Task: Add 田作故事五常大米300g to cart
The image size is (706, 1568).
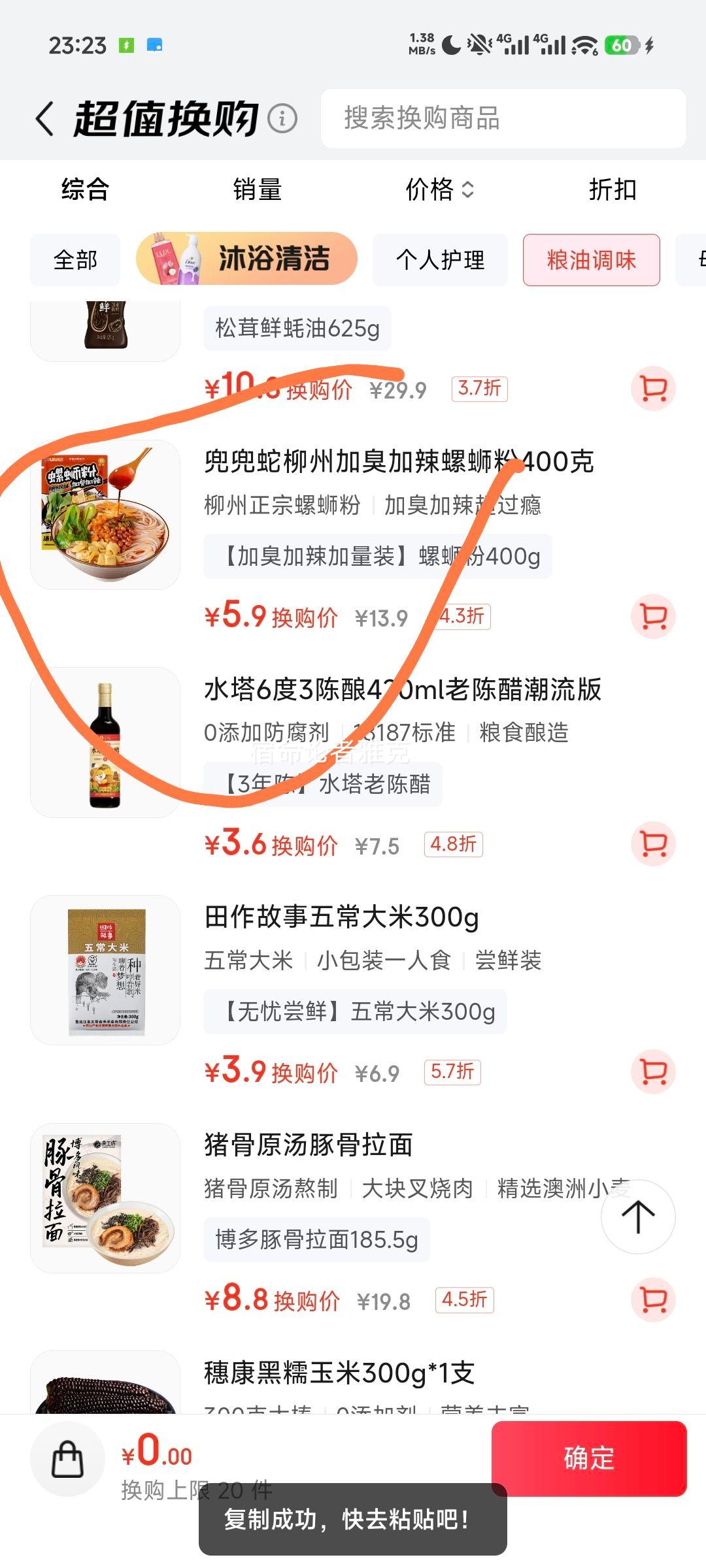Action: (653, 1071)
